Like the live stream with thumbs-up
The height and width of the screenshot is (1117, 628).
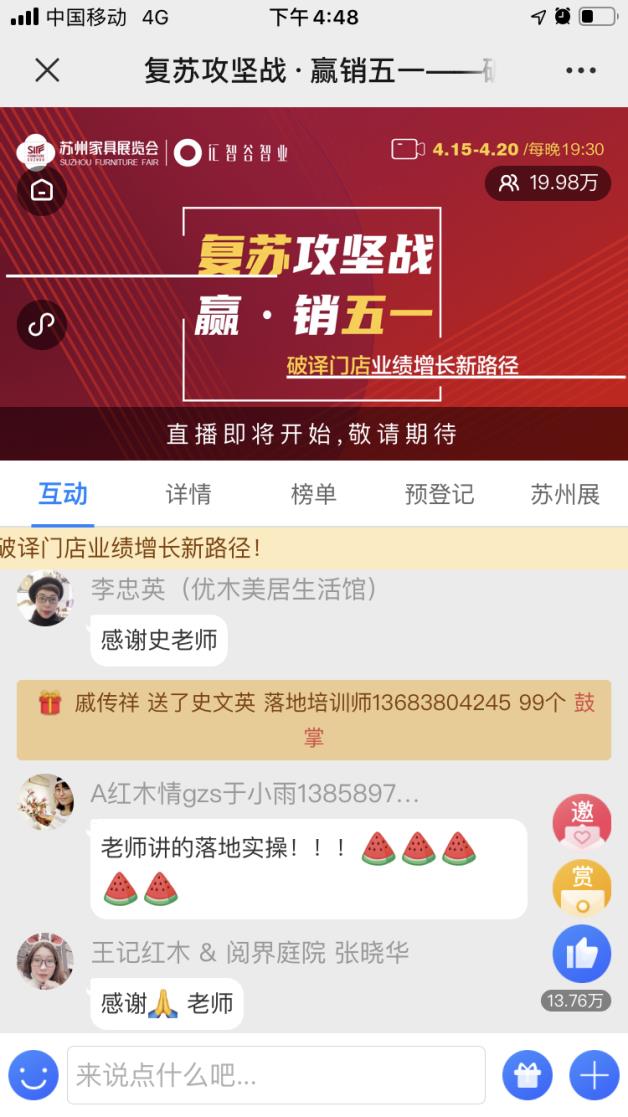(x=581, y=954)
